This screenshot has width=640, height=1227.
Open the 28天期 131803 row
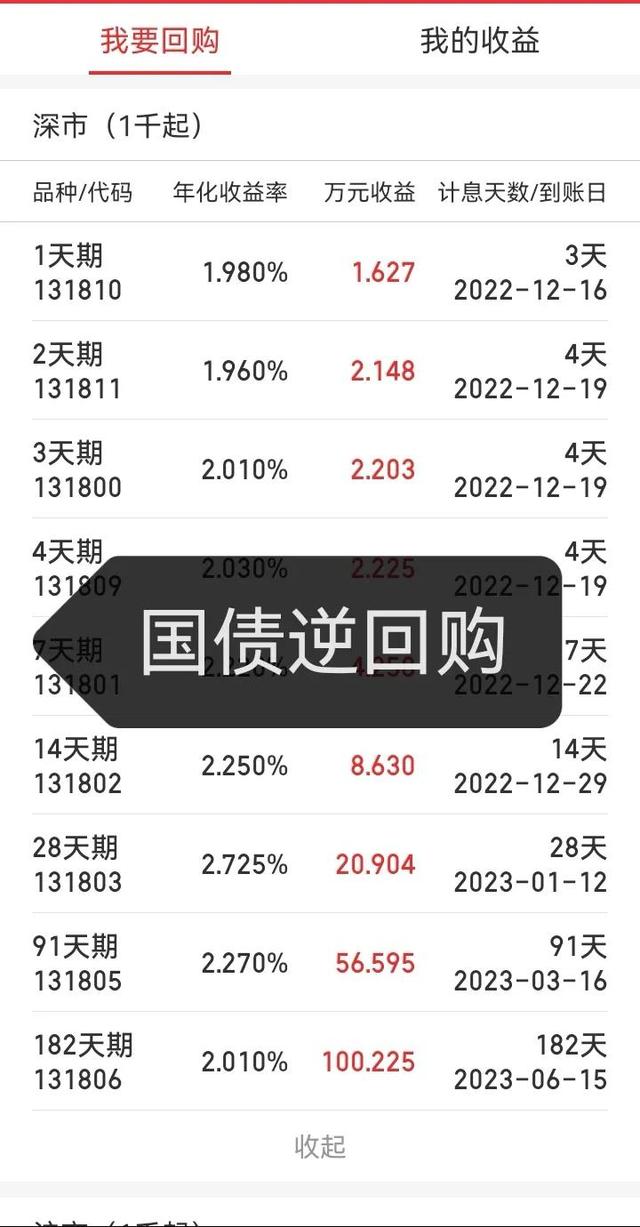click(320, 865)
